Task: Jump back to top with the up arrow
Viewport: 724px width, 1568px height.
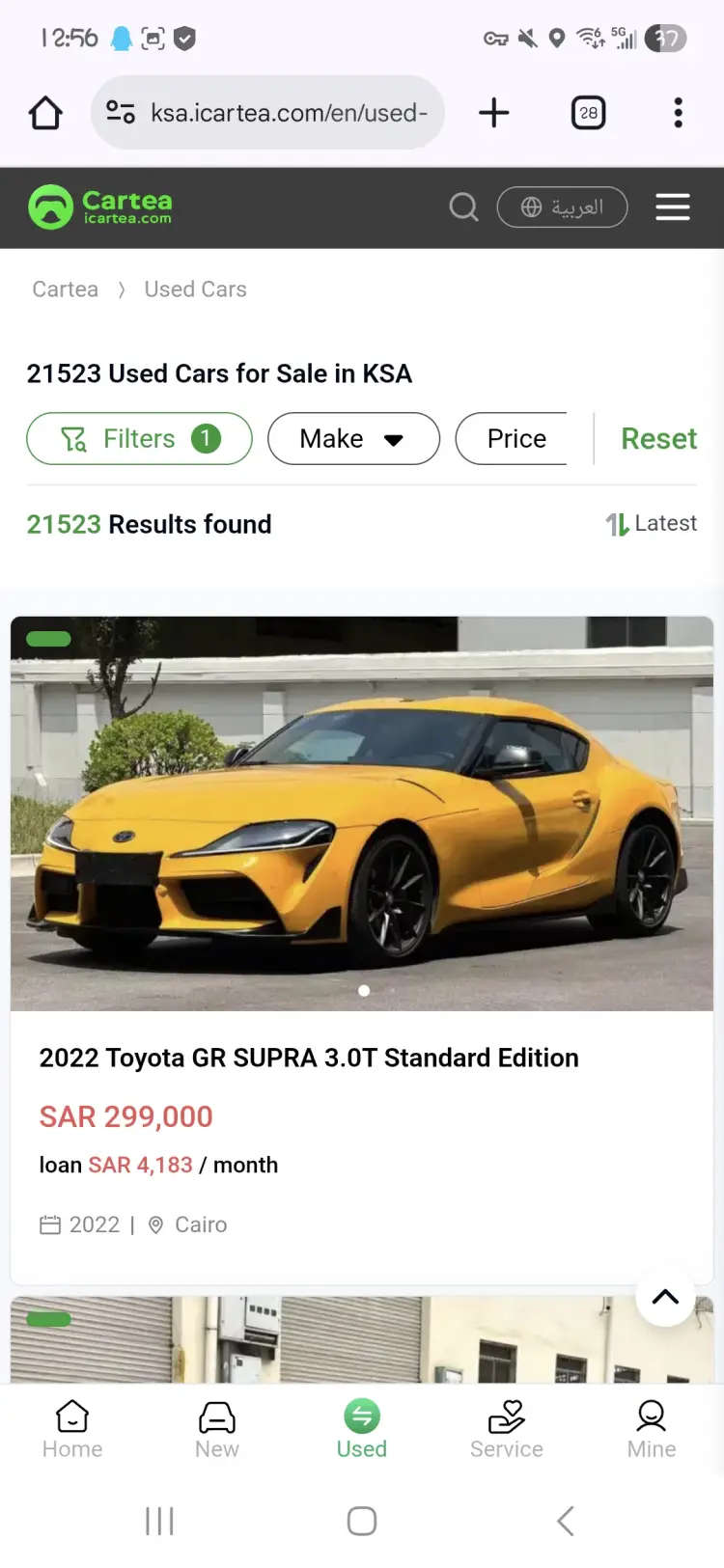Action: coord(665,1297)
